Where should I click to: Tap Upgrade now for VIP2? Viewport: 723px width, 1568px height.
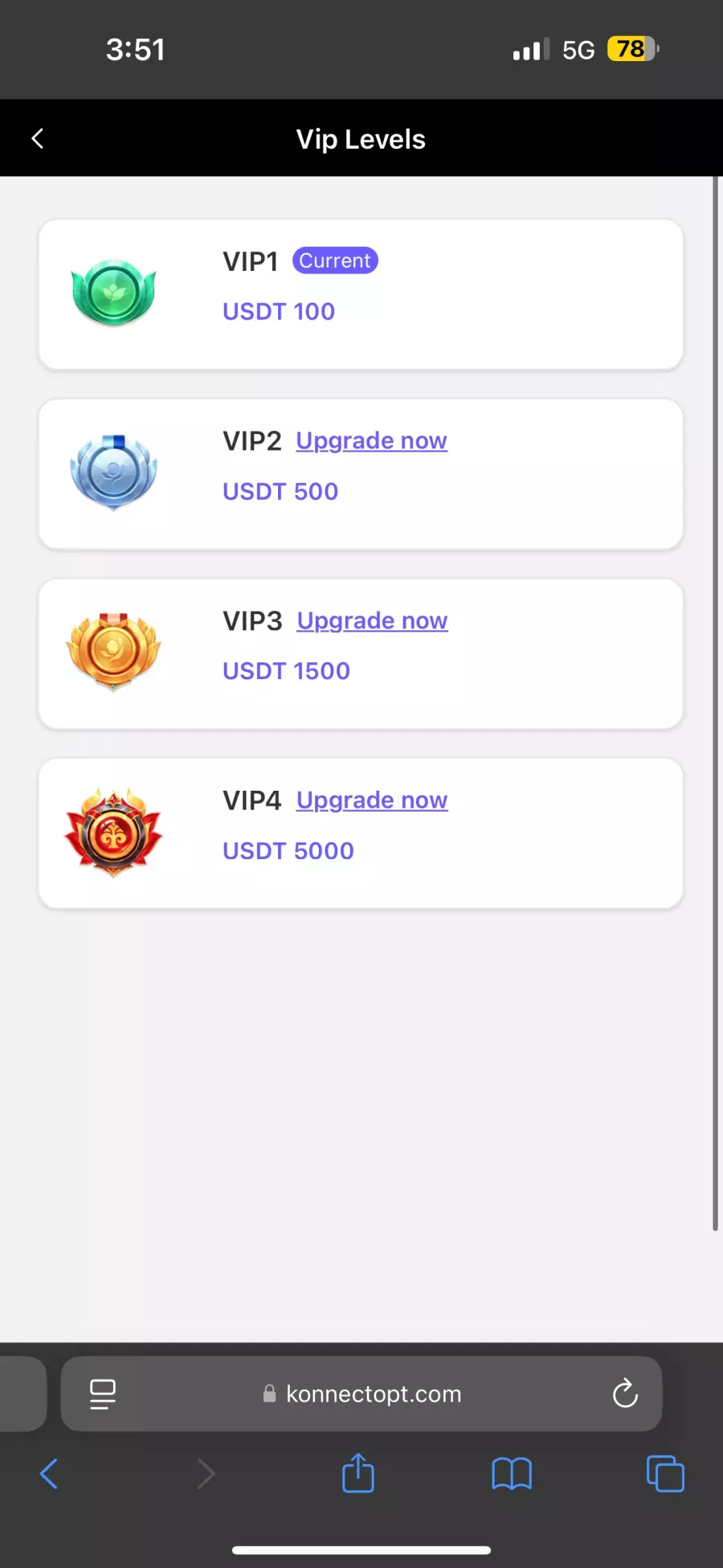coord(371,440)
